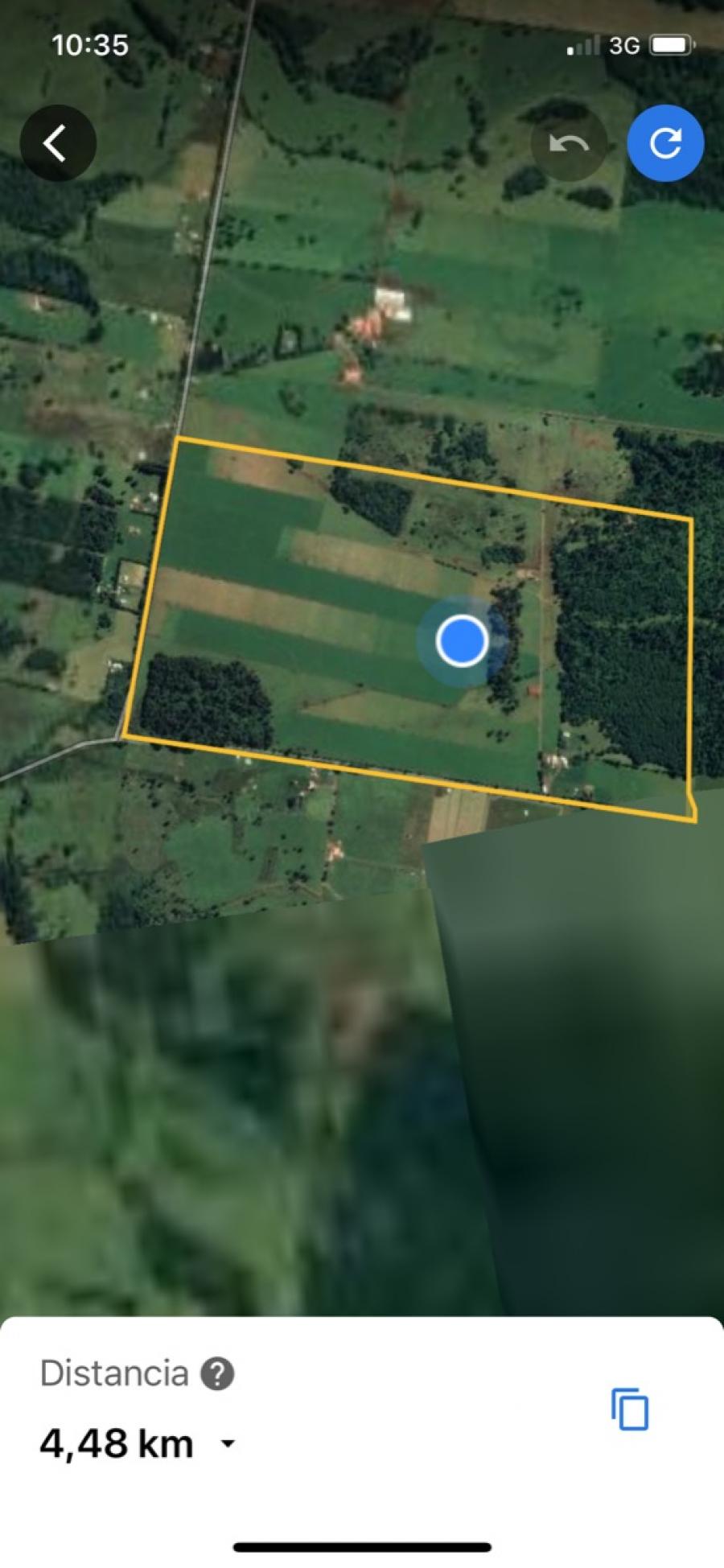This screenshot has height=1568, width=724.
Task: Go back with the arrow button
Action: 58,143
